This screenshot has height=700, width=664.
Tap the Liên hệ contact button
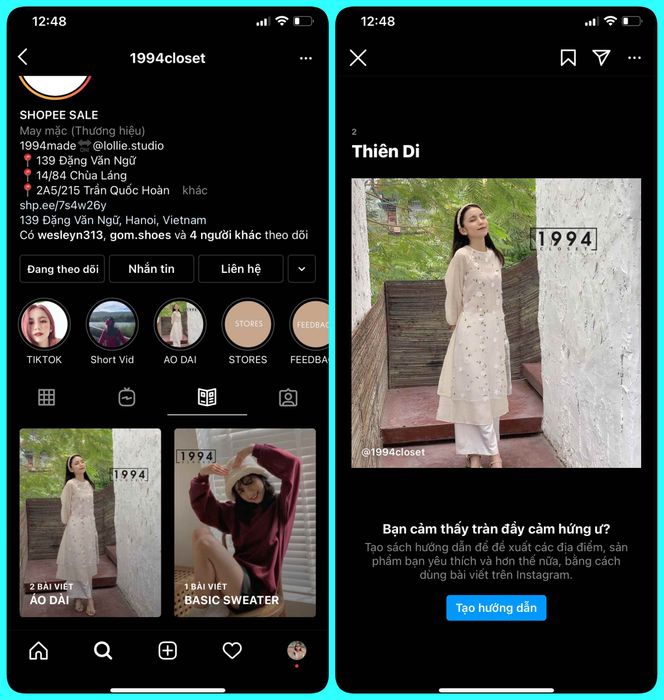pyautogui.click(x=240, y=269)
